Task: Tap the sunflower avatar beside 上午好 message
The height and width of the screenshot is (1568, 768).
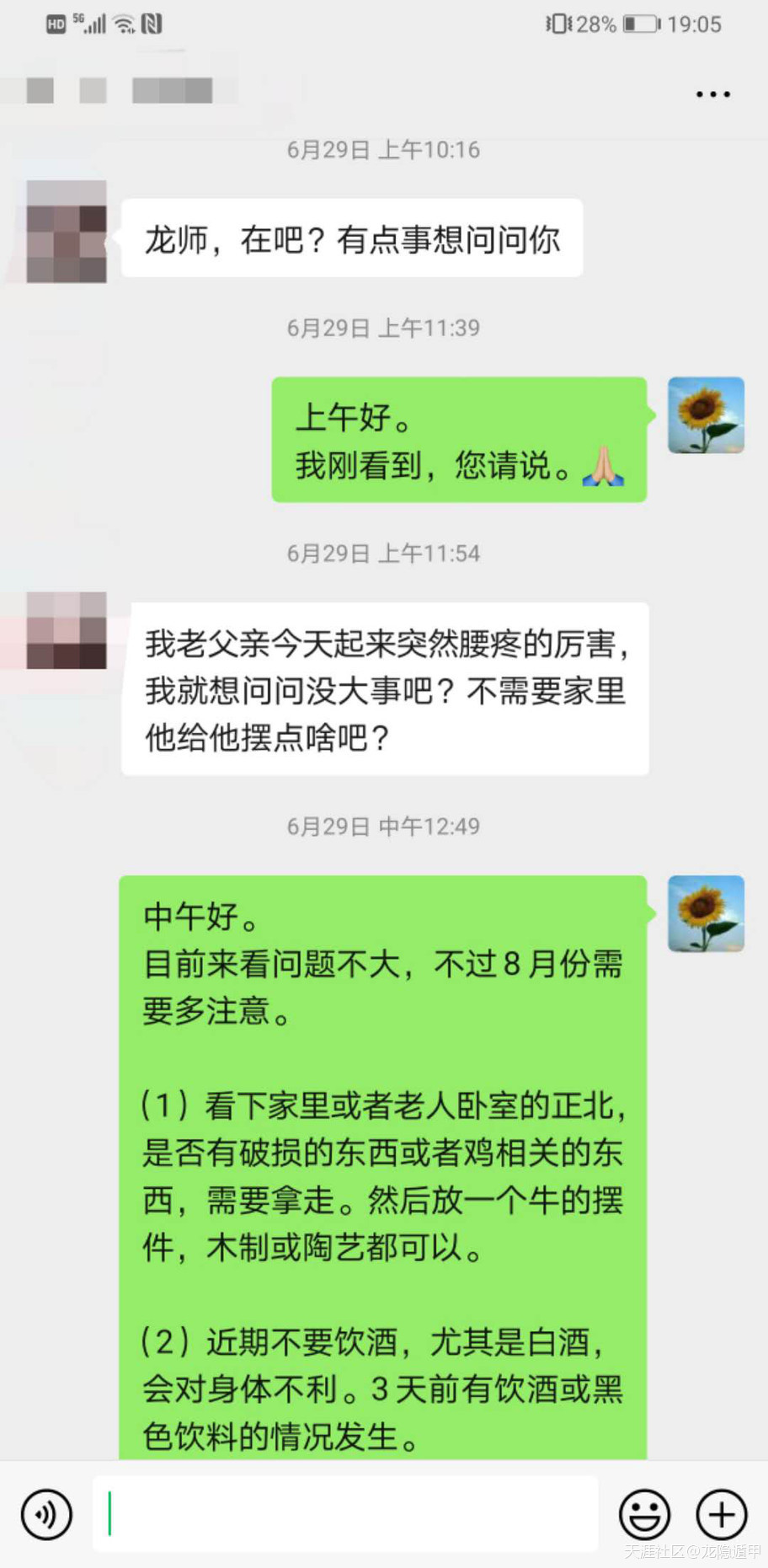Action: [x=706, y=415]
